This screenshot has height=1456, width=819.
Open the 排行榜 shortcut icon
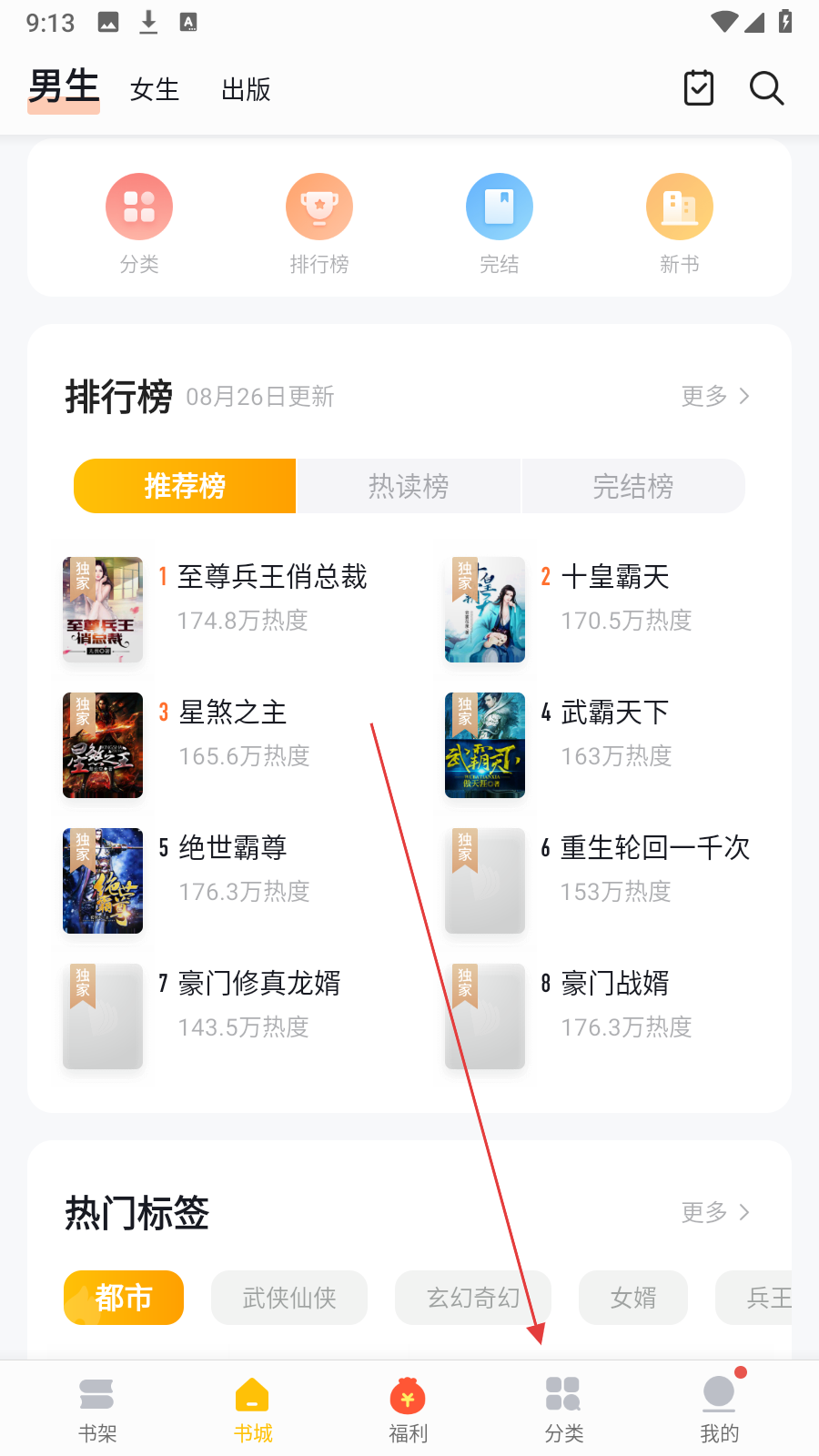click(319, 223)
